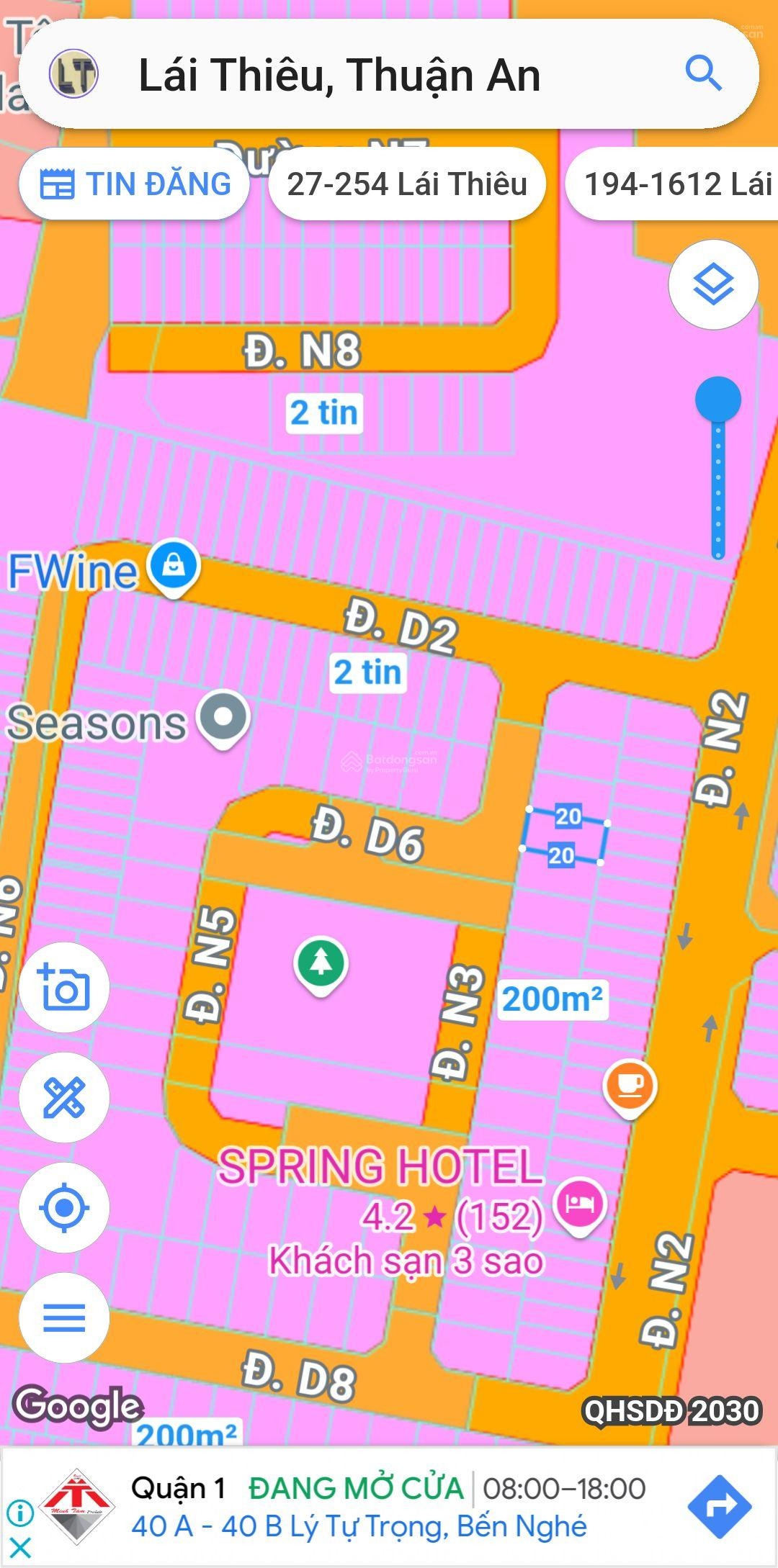
Task: Open the ad info icon
Action: click(x=20, y=1513)
